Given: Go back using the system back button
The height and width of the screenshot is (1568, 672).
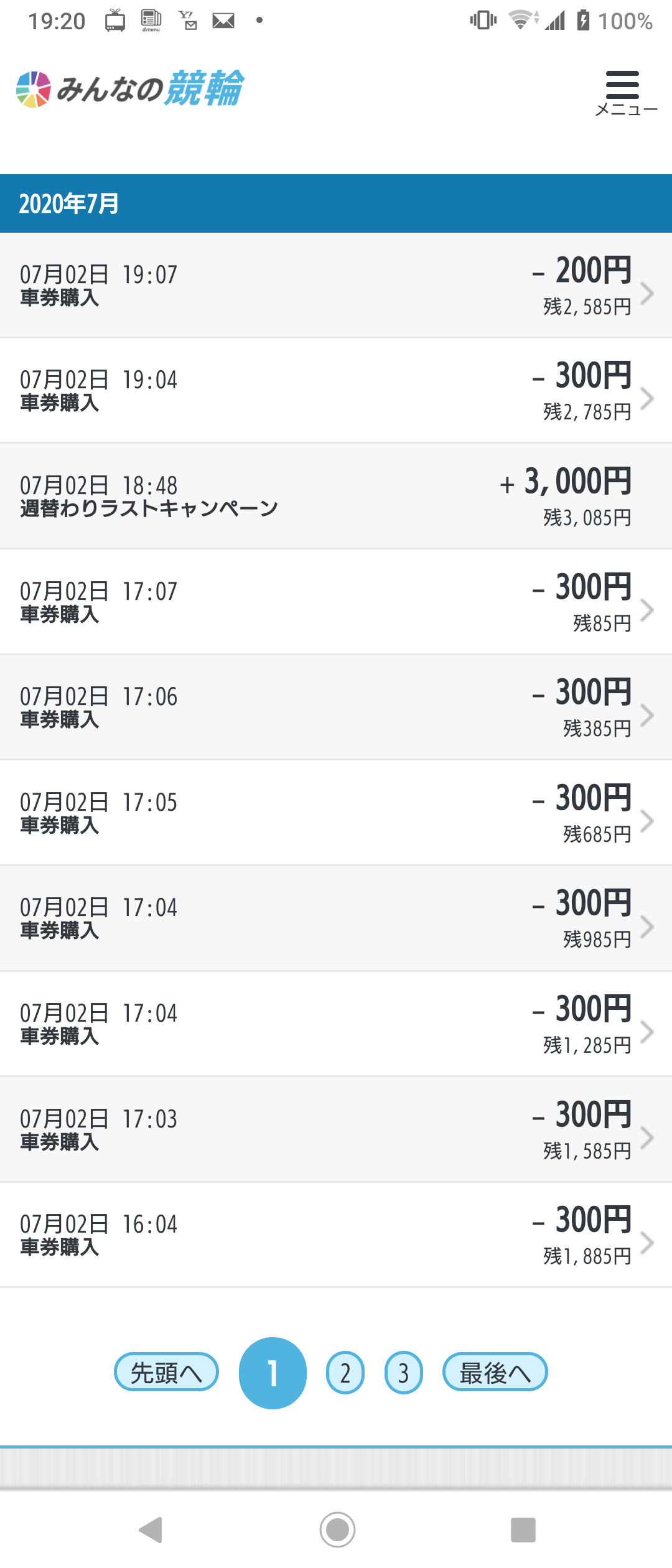Looking at the screenshot, I should [151, 1529].
